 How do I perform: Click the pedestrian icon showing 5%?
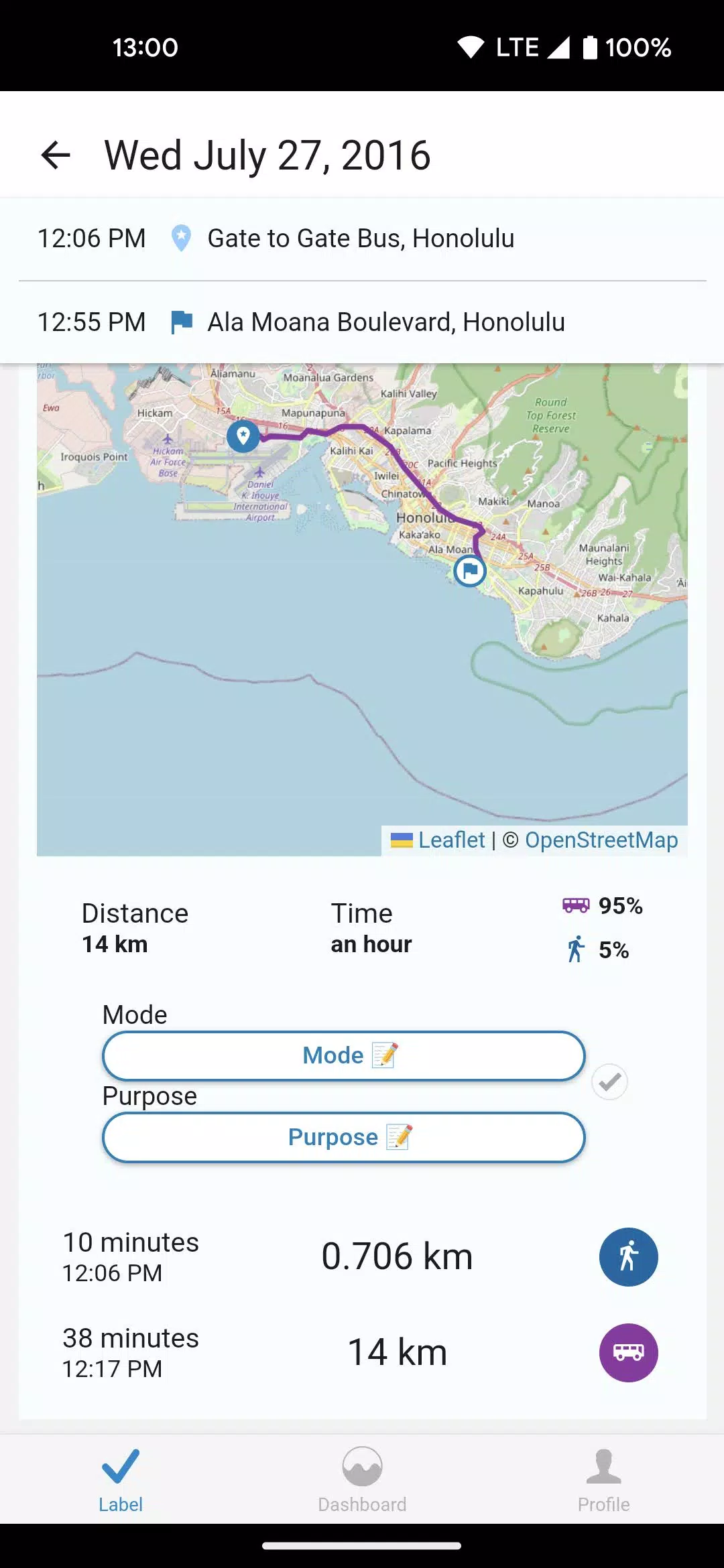575,949
